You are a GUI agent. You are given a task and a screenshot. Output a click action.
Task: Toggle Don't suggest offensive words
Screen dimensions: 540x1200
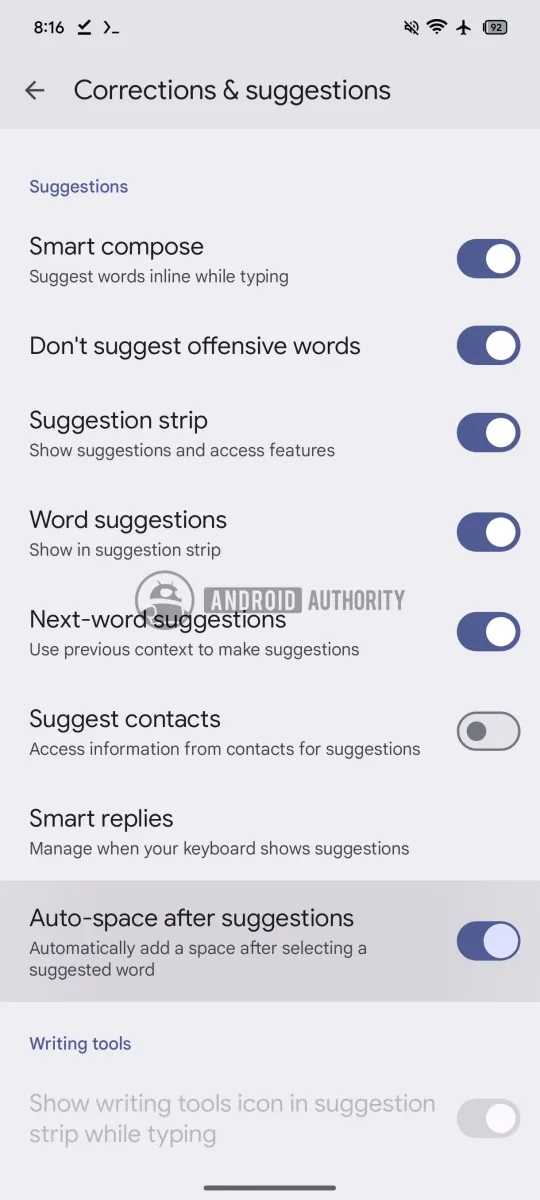point(488,346)
